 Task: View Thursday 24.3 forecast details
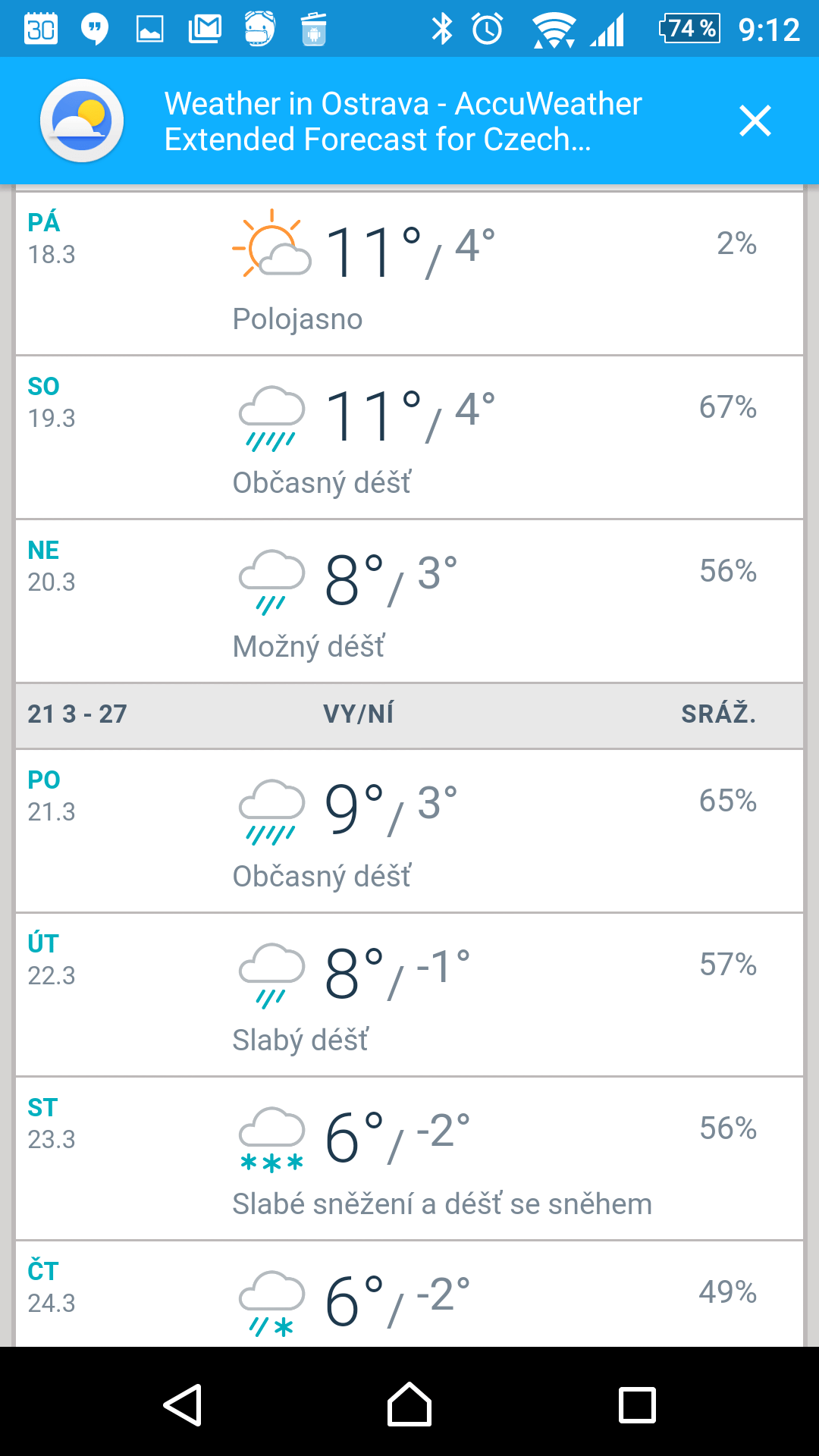pyautogui.click(x=409, y=1294)
